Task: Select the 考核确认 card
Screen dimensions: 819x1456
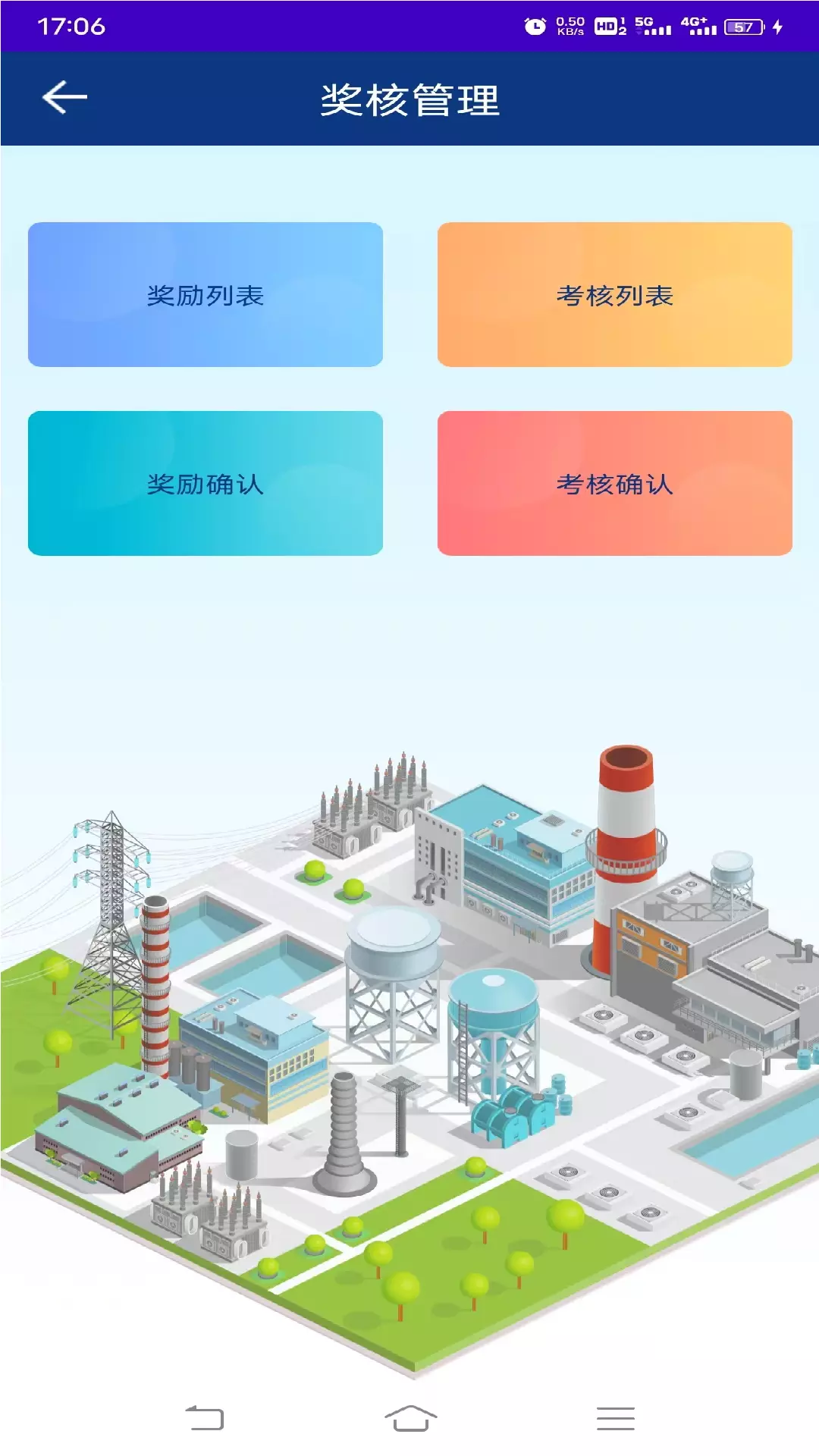Action: pos(615,483)
